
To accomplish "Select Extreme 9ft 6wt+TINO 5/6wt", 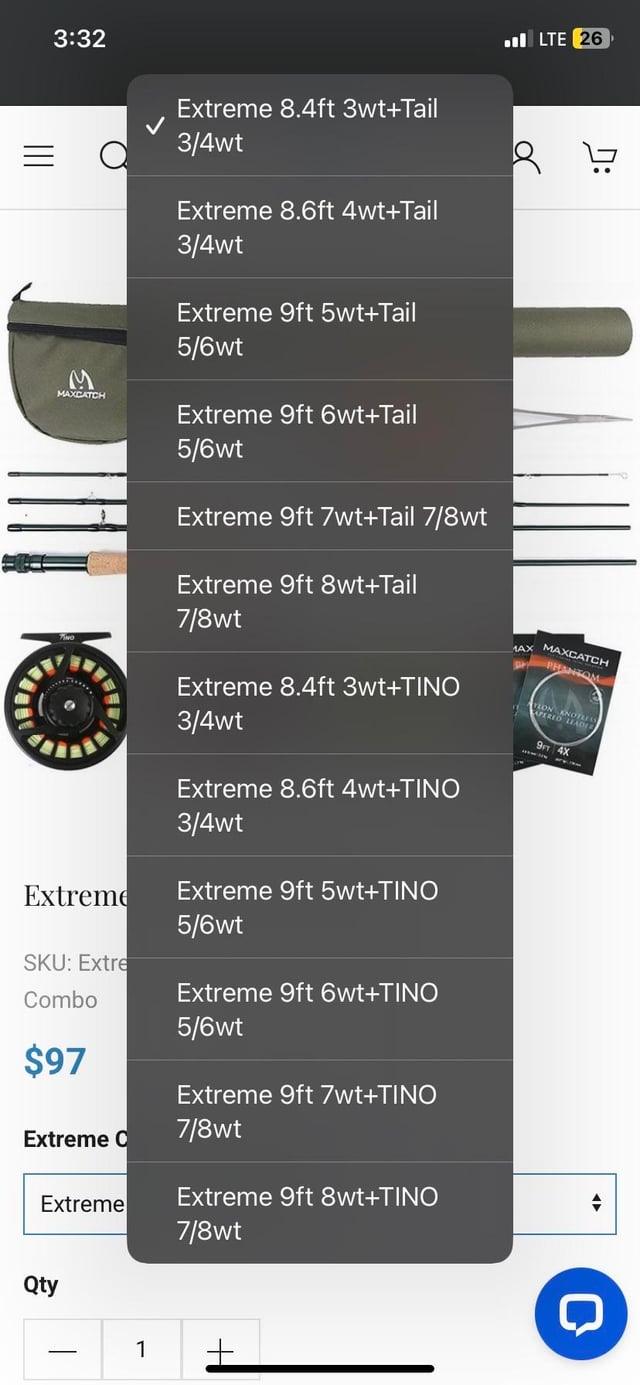I will 320,1010.
